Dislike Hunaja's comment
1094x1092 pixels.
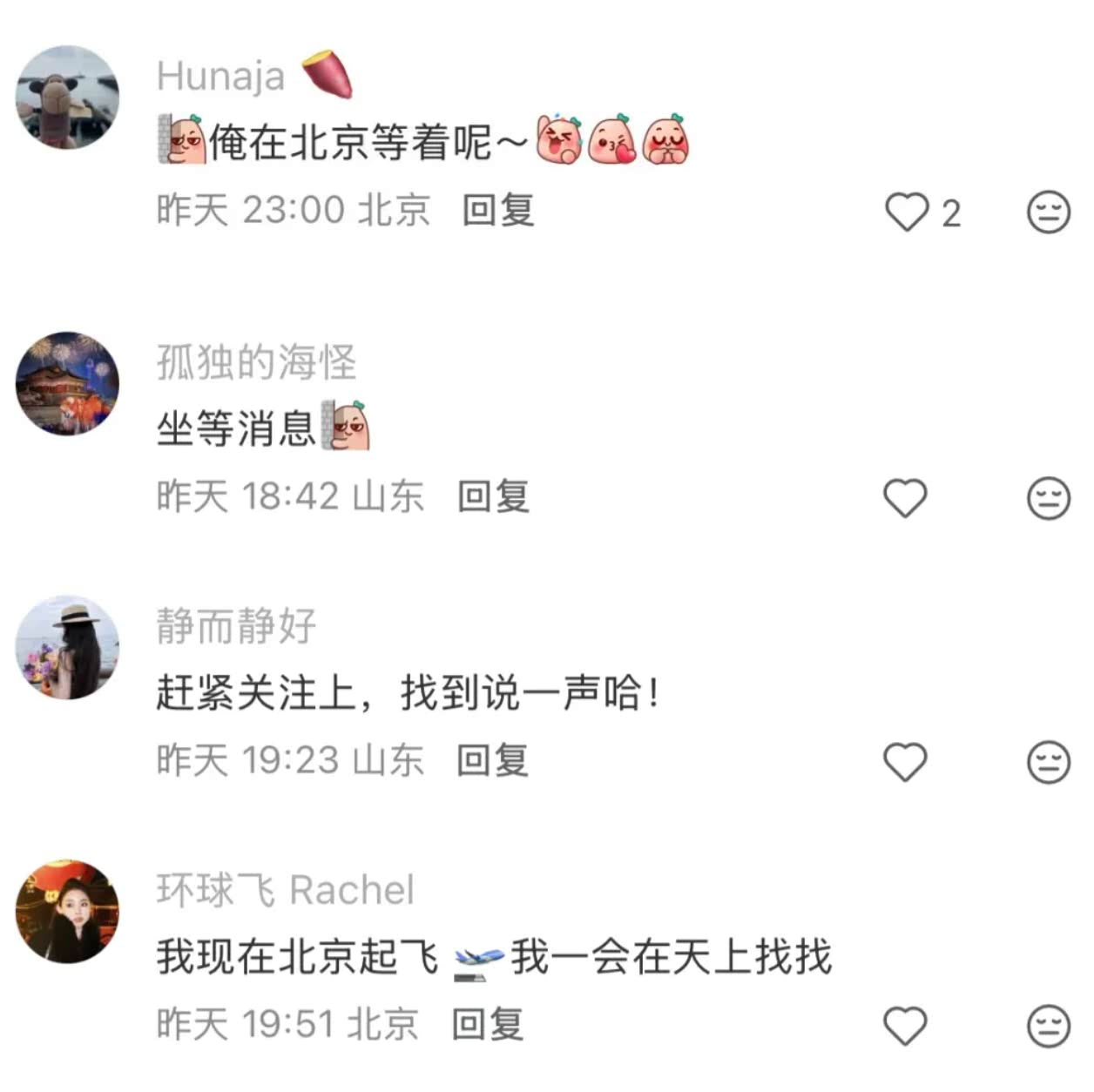pos(1048,212)
